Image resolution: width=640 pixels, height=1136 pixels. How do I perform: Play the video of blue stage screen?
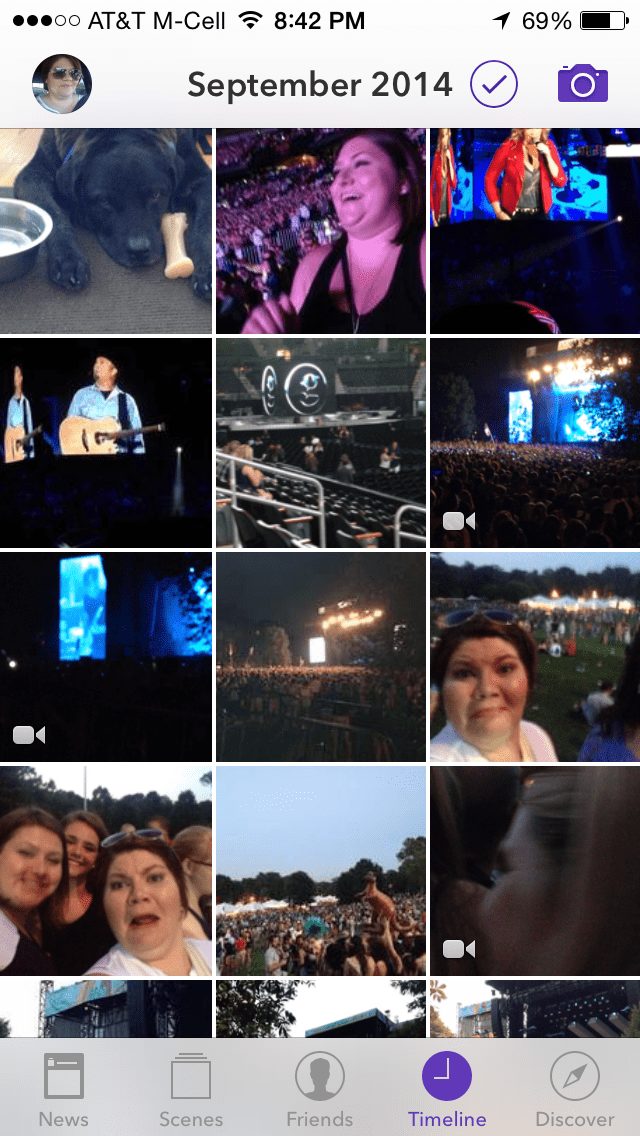(x=106, y=656)
